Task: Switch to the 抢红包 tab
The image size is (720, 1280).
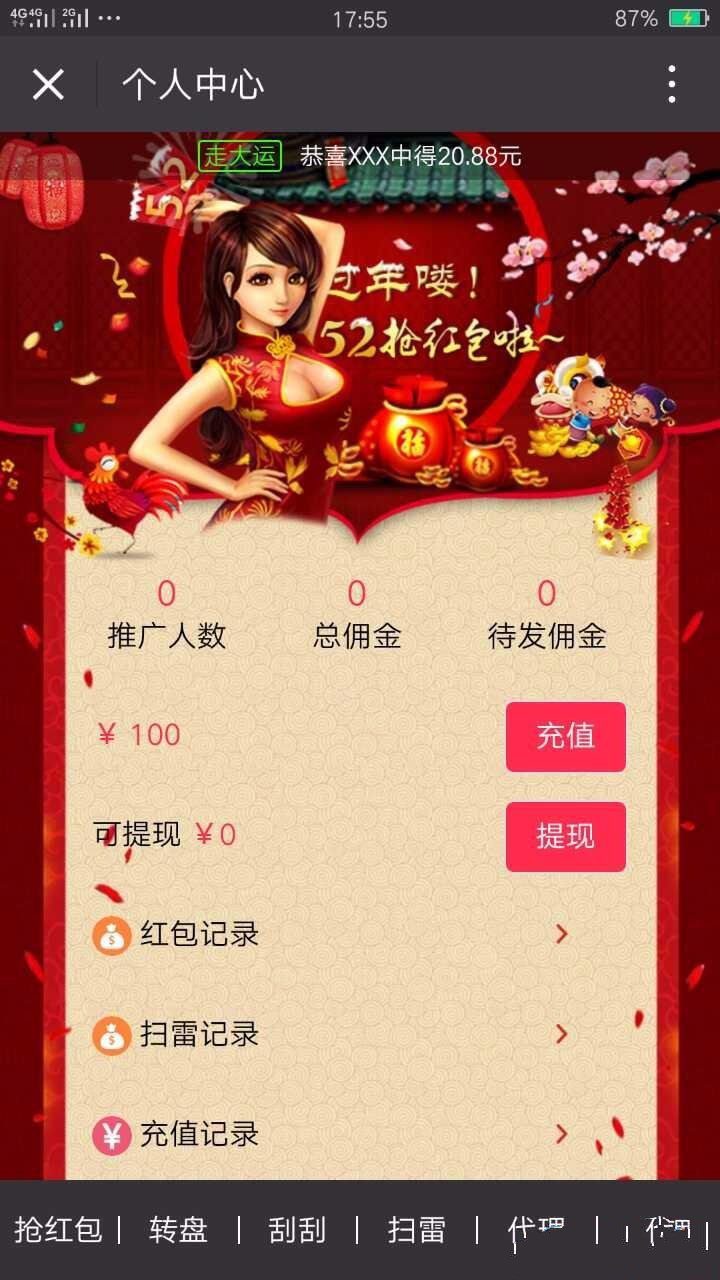Action: pyautogui.click(x=58, y=1229)
